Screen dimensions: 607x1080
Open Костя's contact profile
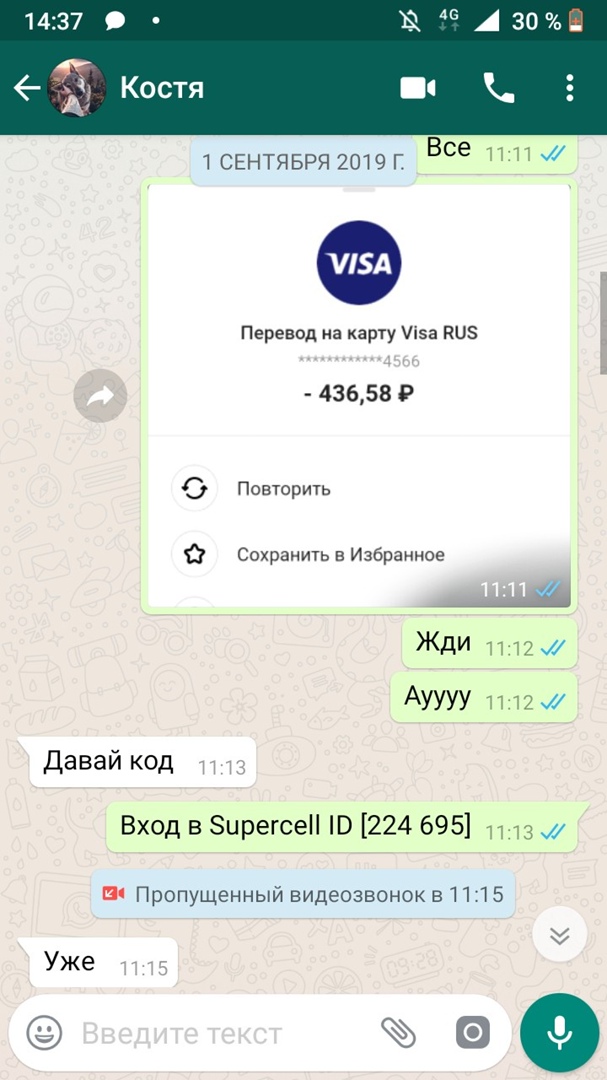(x=162, y=88)
